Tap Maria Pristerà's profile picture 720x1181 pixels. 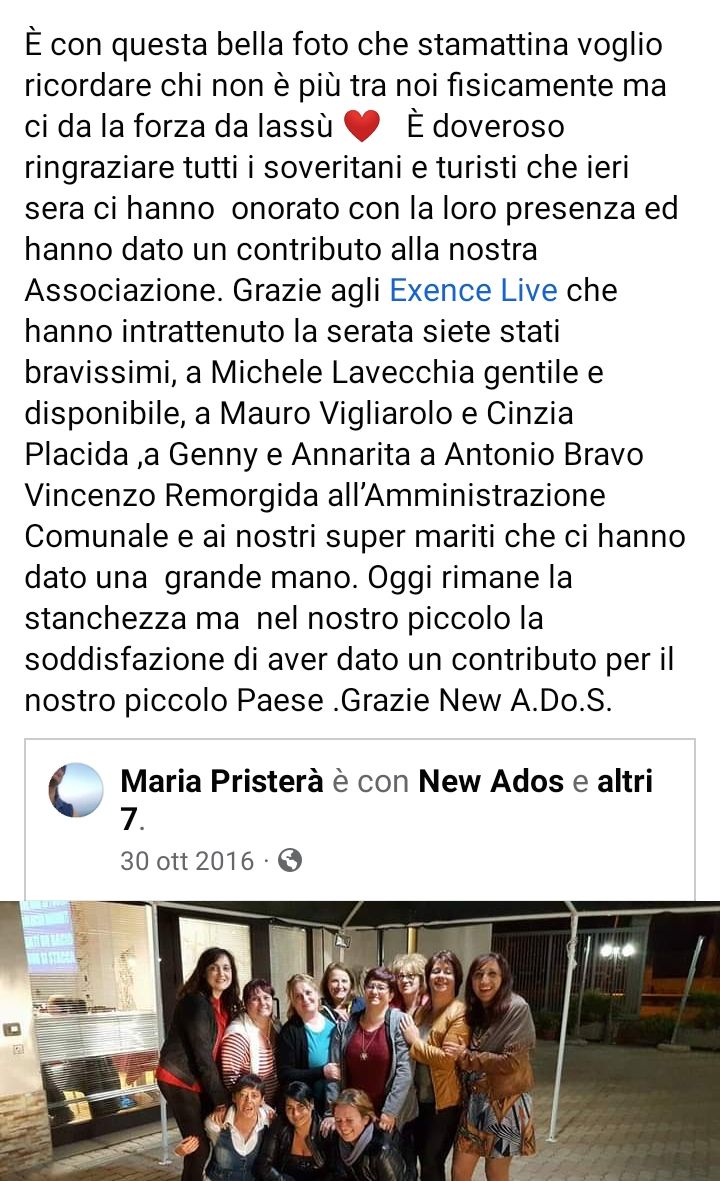point(77,790)
